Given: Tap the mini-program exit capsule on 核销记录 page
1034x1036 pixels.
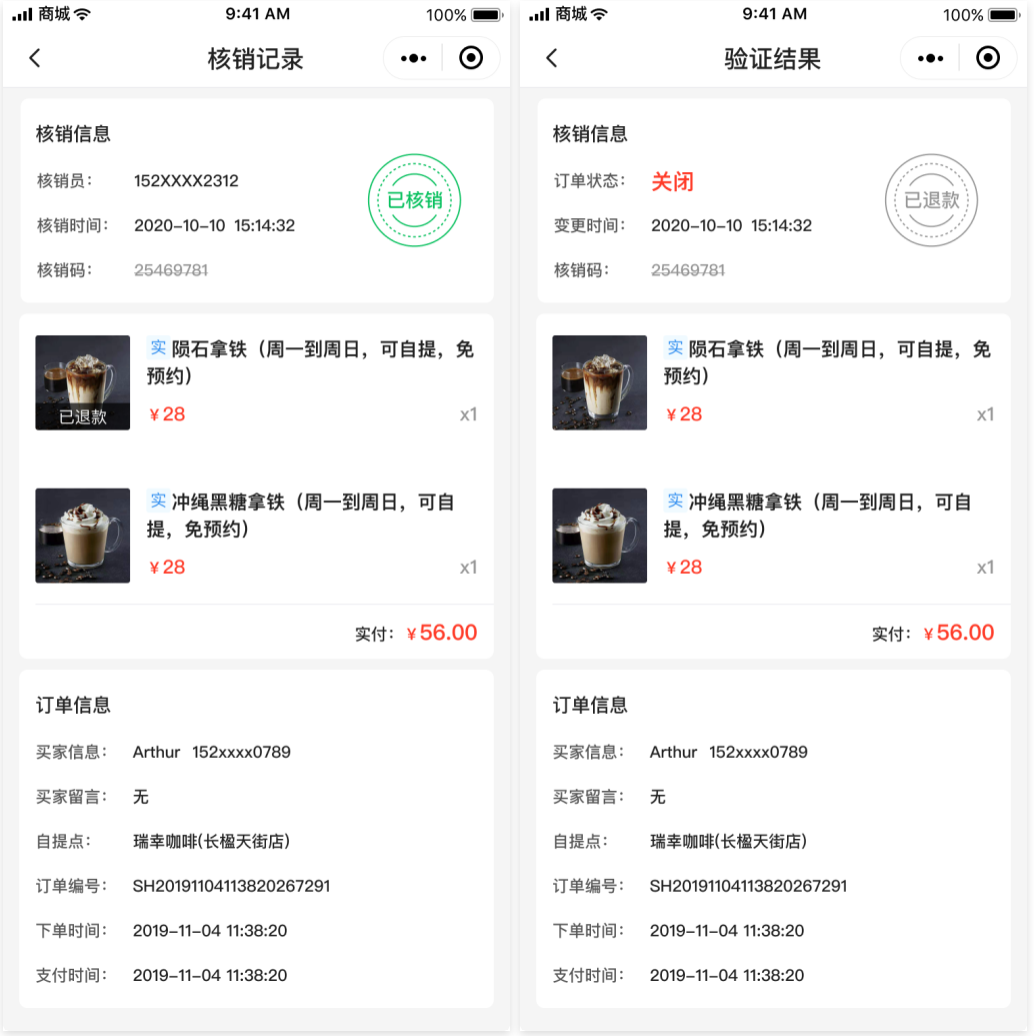Looking at the screenshot, I should 471,58.
